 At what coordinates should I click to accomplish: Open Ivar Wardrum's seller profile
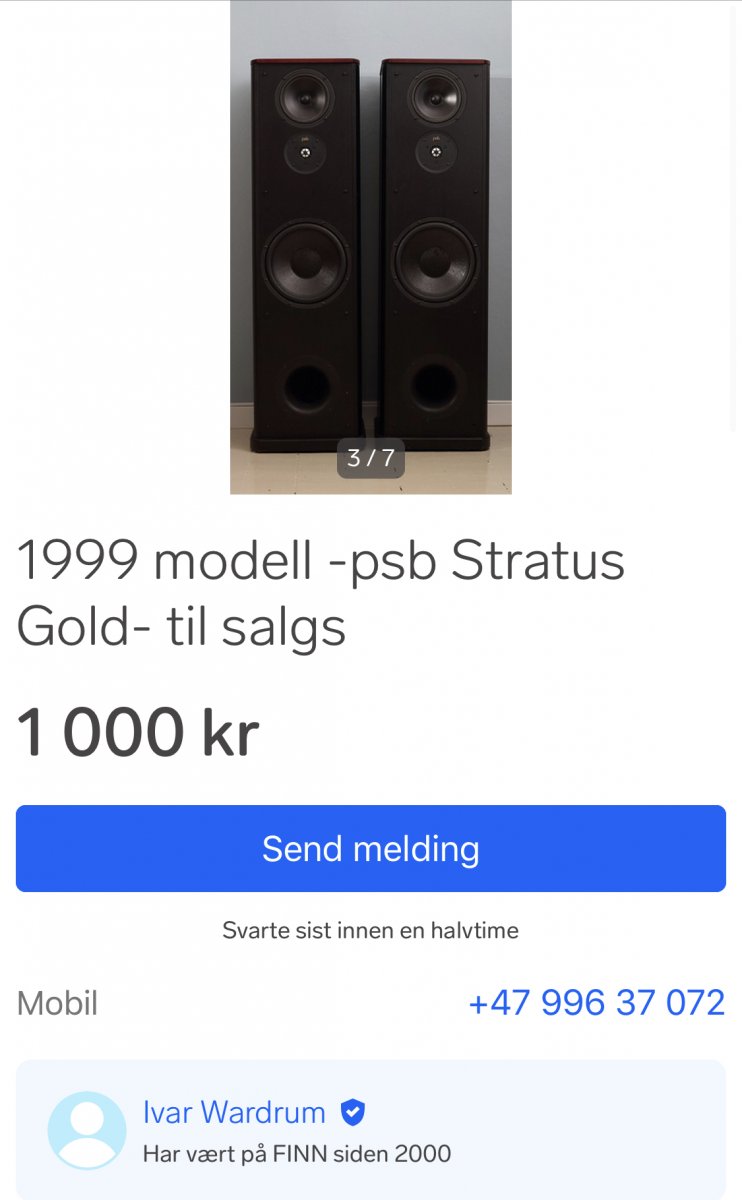coord(234,1113)
